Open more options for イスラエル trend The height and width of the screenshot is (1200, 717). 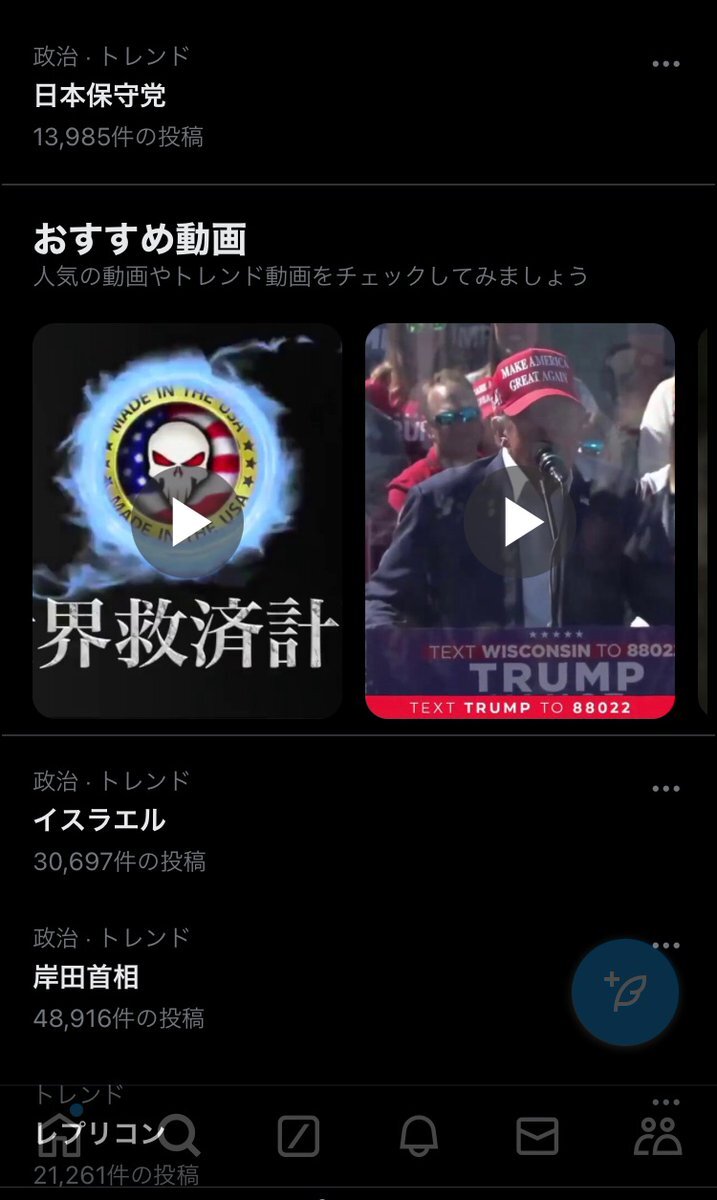click(666, 788)
